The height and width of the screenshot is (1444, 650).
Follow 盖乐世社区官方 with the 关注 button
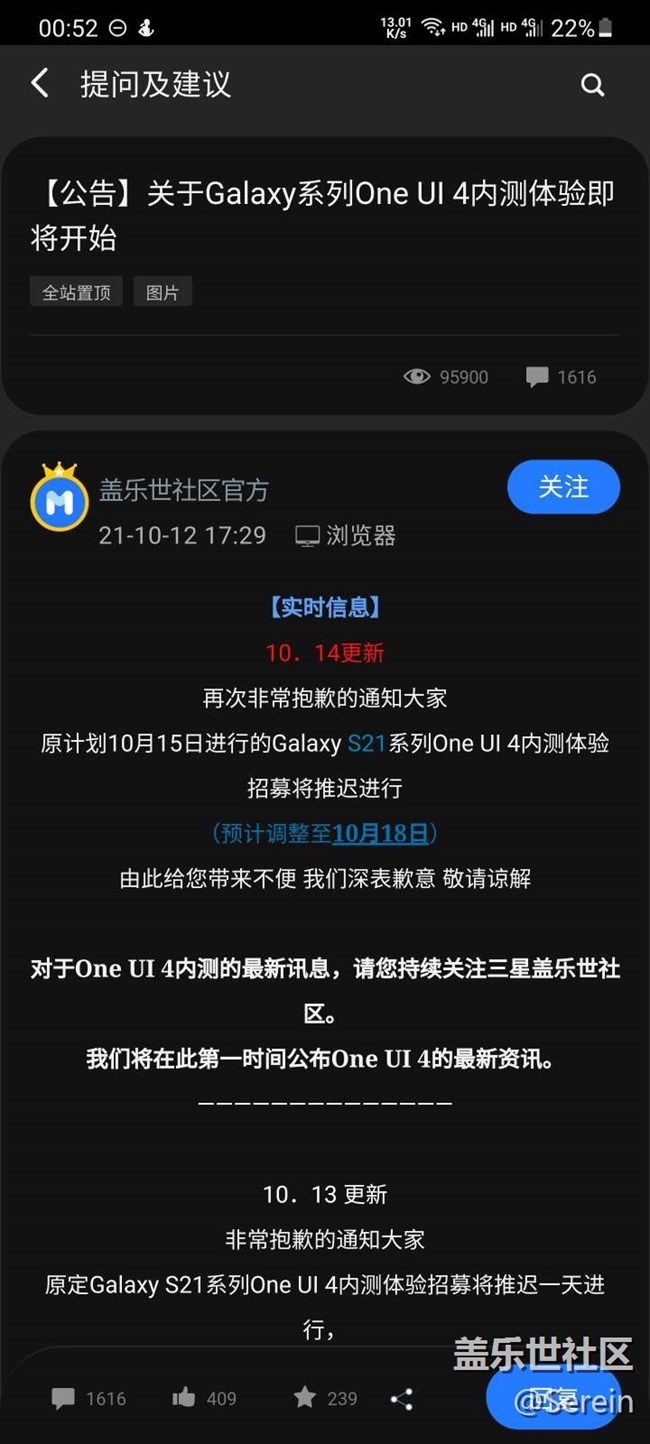[563, 487]
